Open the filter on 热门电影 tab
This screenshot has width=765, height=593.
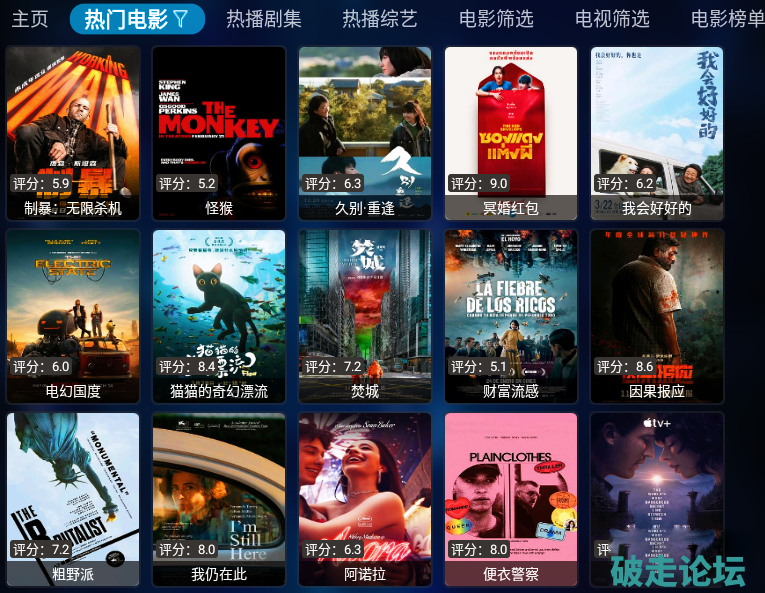[x=180, y=19]
